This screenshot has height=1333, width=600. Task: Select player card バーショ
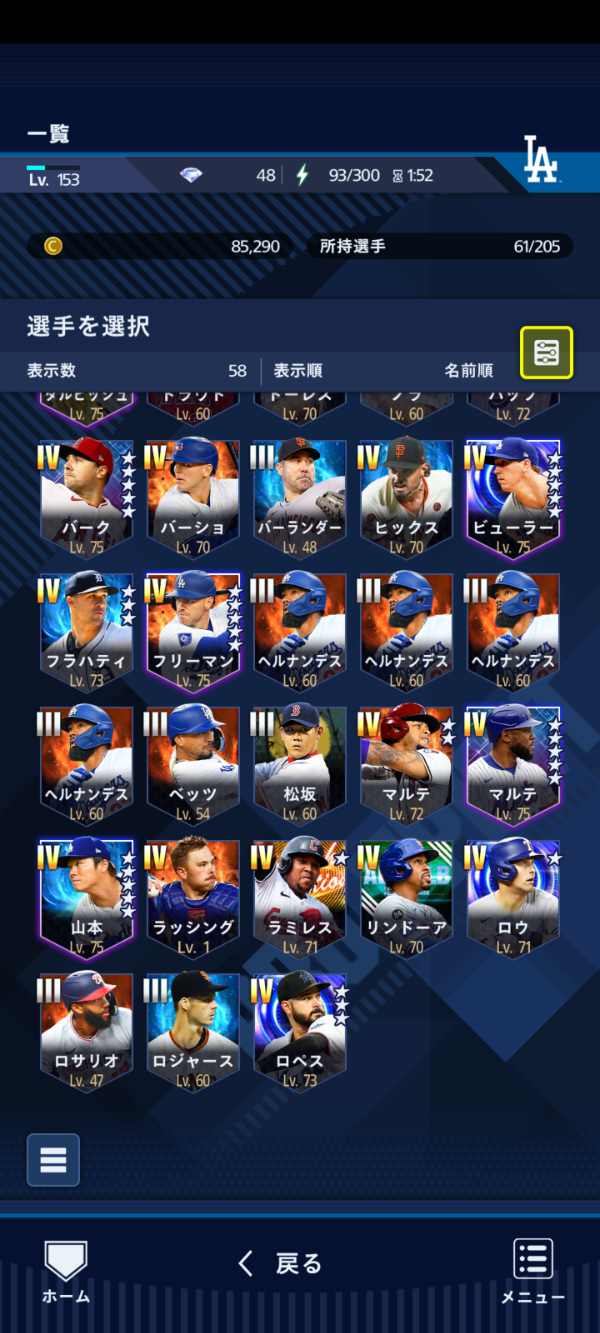click(x=192, y=497)
